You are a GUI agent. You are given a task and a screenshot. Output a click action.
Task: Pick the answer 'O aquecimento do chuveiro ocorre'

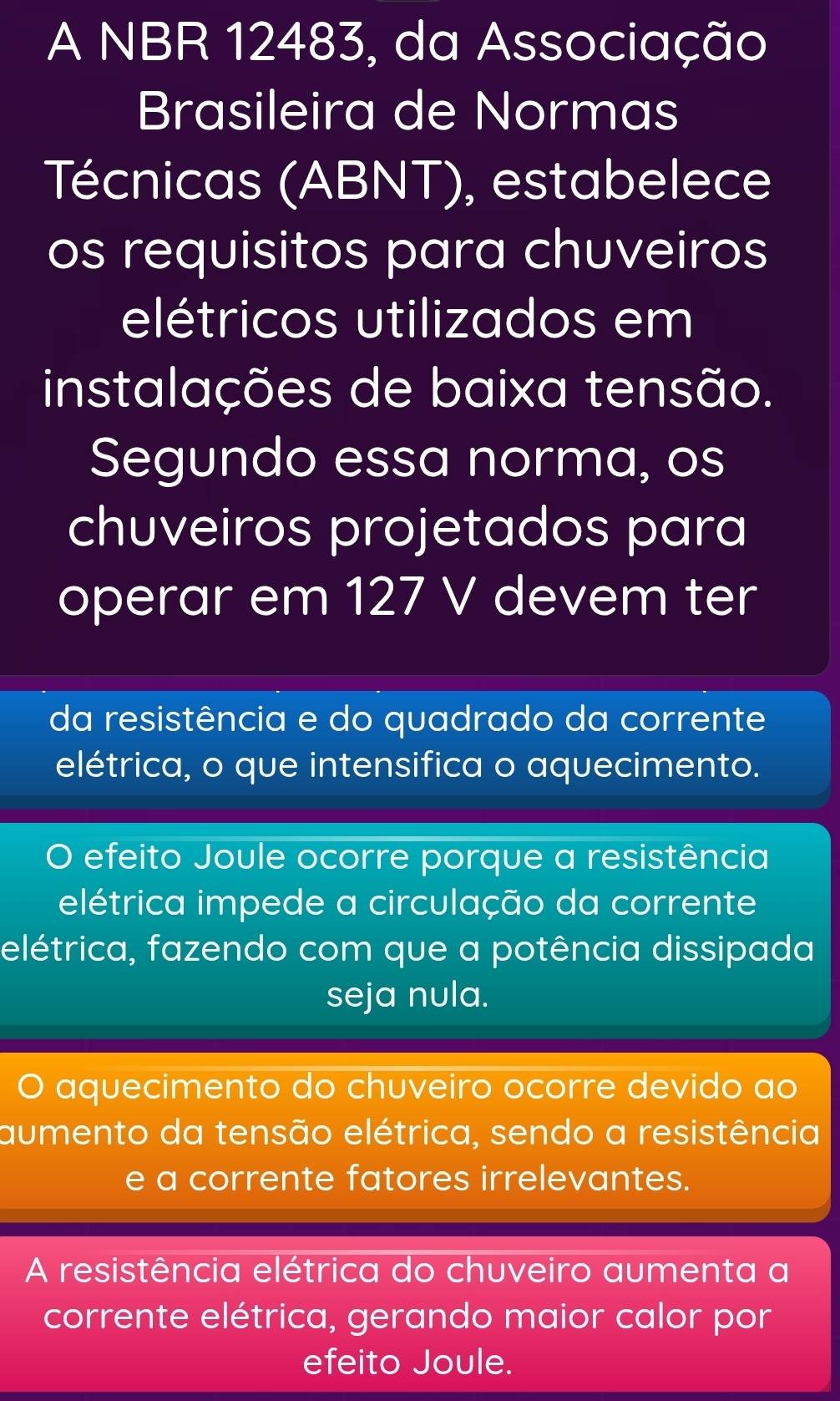[x=409, y=1134]
